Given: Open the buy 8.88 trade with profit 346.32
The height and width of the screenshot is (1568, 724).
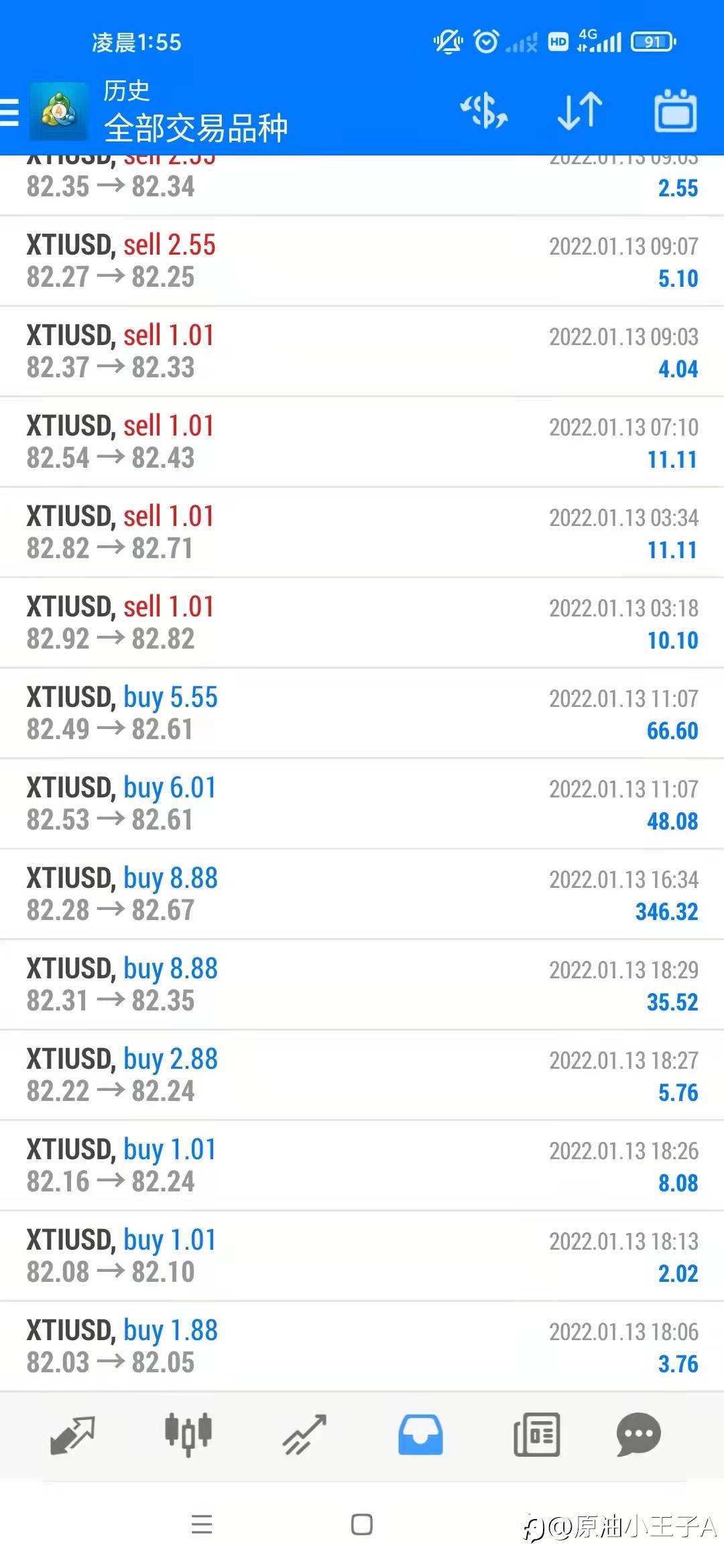Looking at the screenshot, I should (362, 895).
